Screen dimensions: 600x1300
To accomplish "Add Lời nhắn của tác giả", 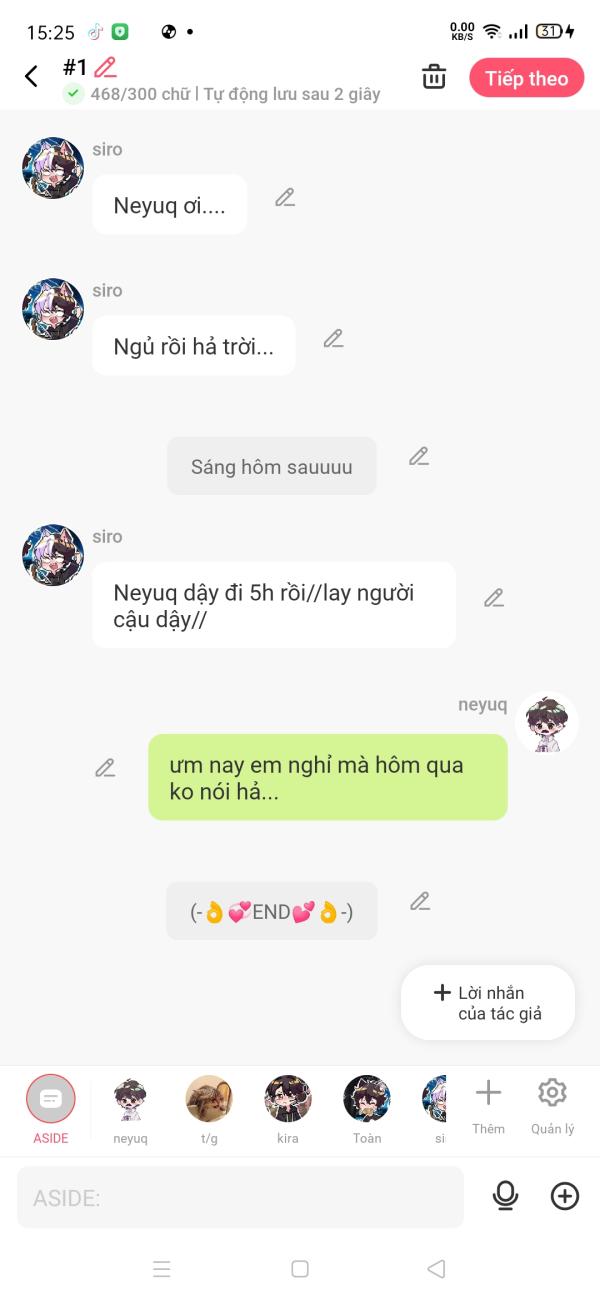I will pos(488,1003).
